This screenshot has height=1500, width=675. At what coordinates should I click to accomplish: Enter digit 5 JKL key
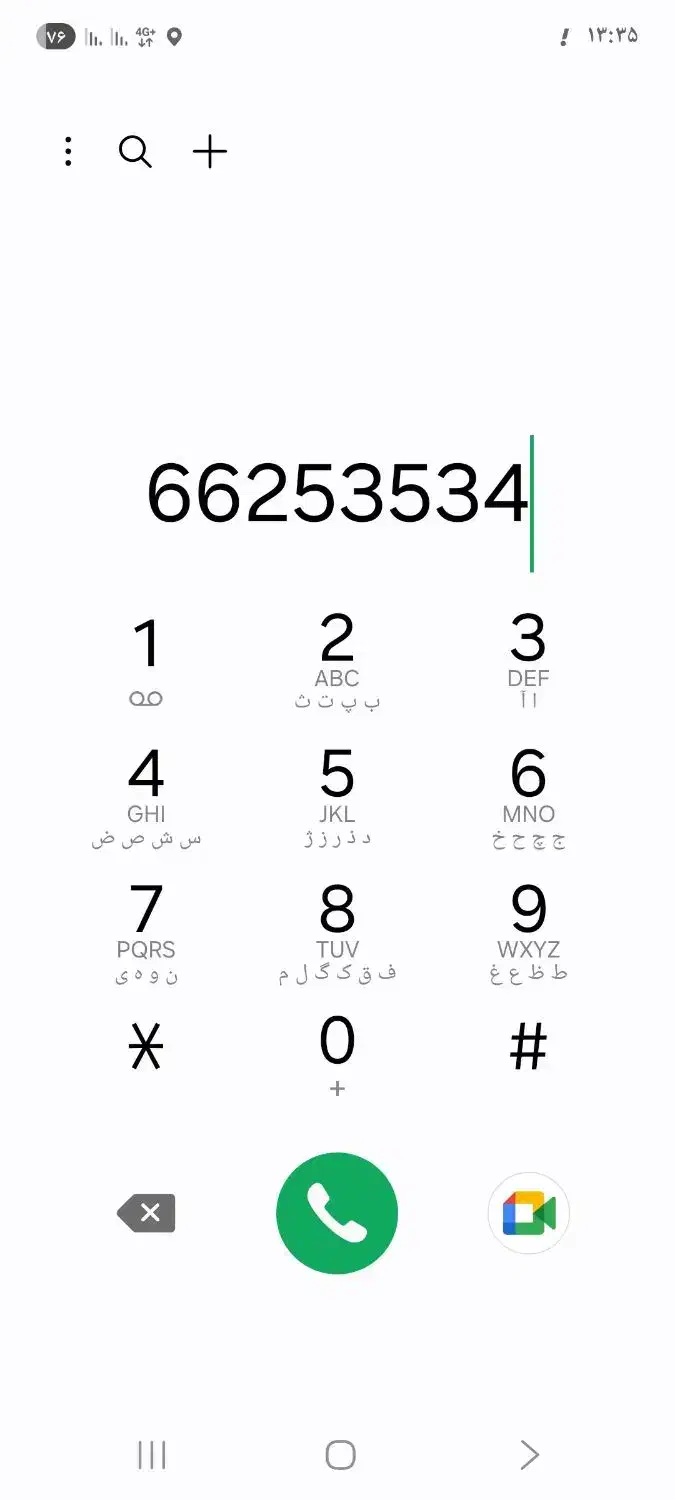[x=337, y=796]
